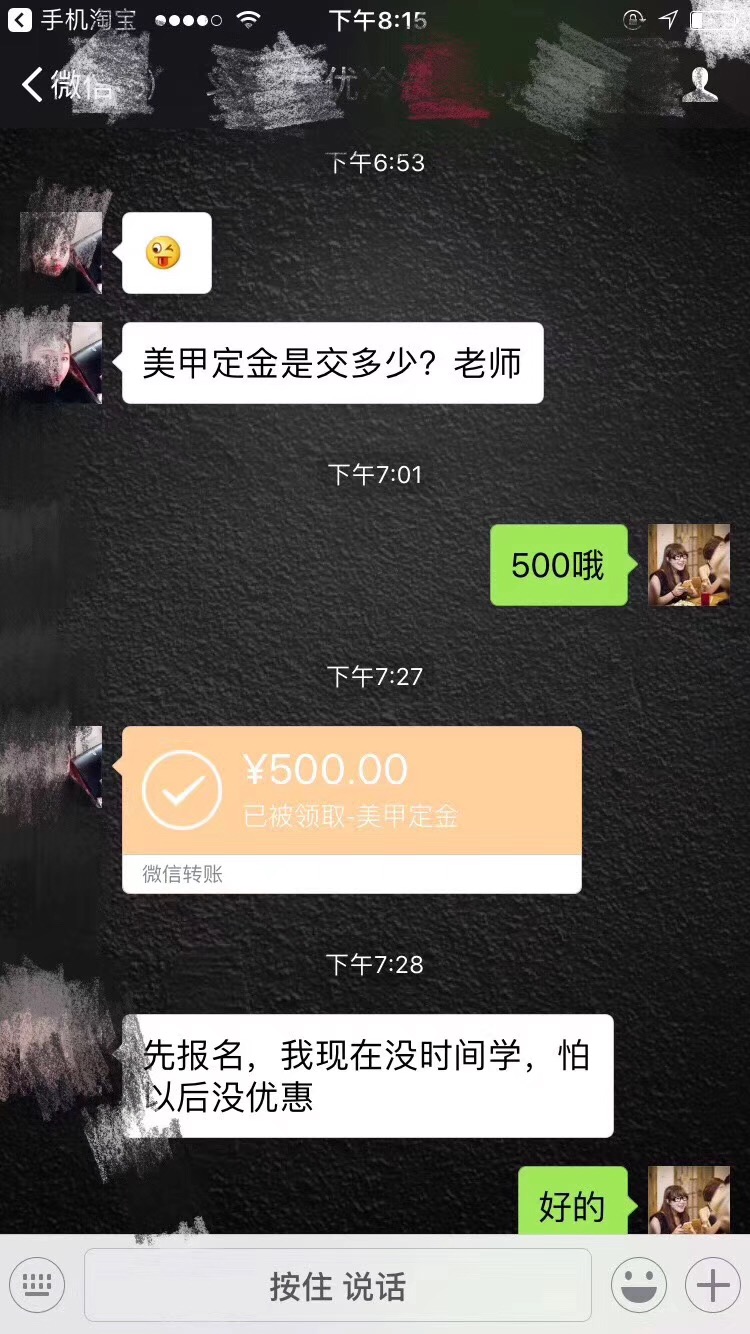Open the plus attachments menu

[712, 1285]
